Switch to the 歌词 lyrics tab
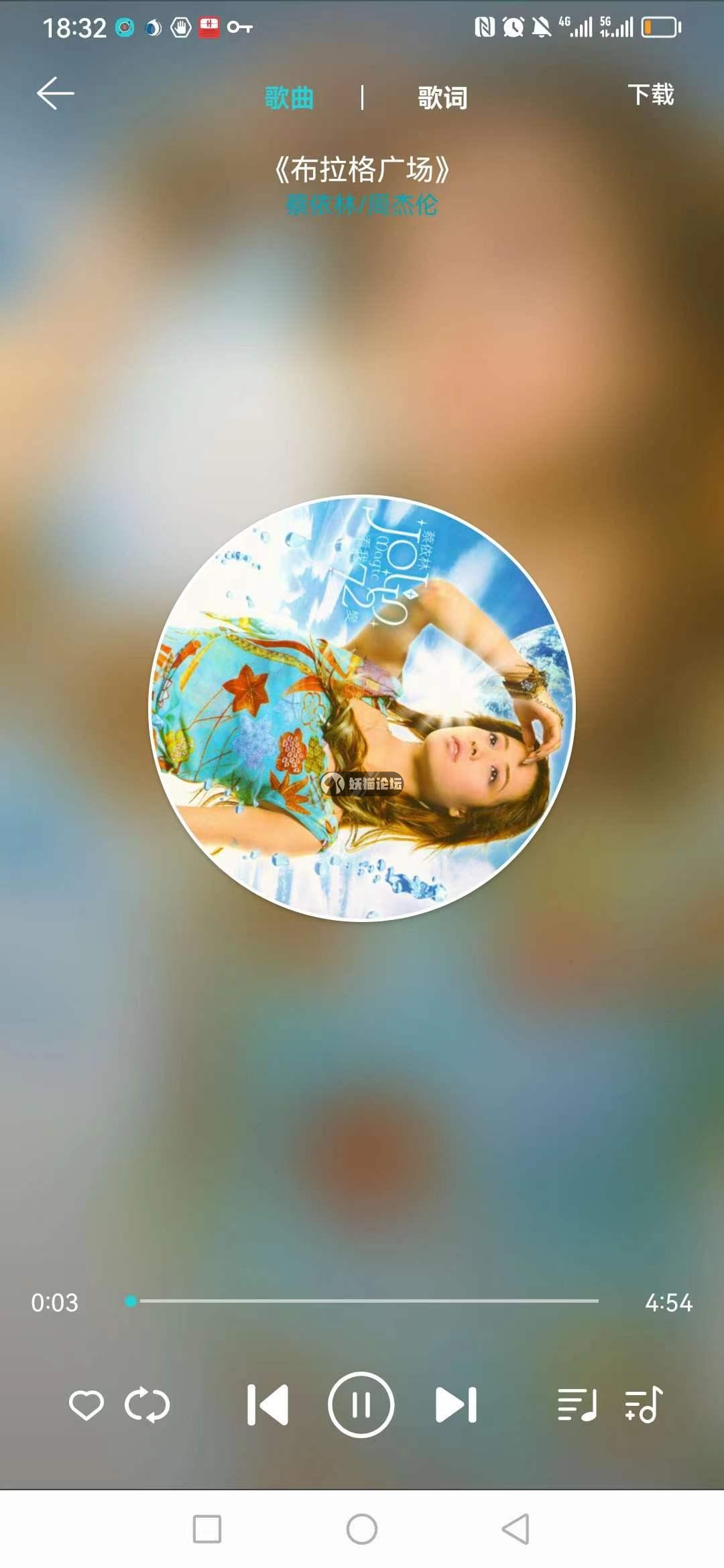724x1568 pixels. coord(442,98)
